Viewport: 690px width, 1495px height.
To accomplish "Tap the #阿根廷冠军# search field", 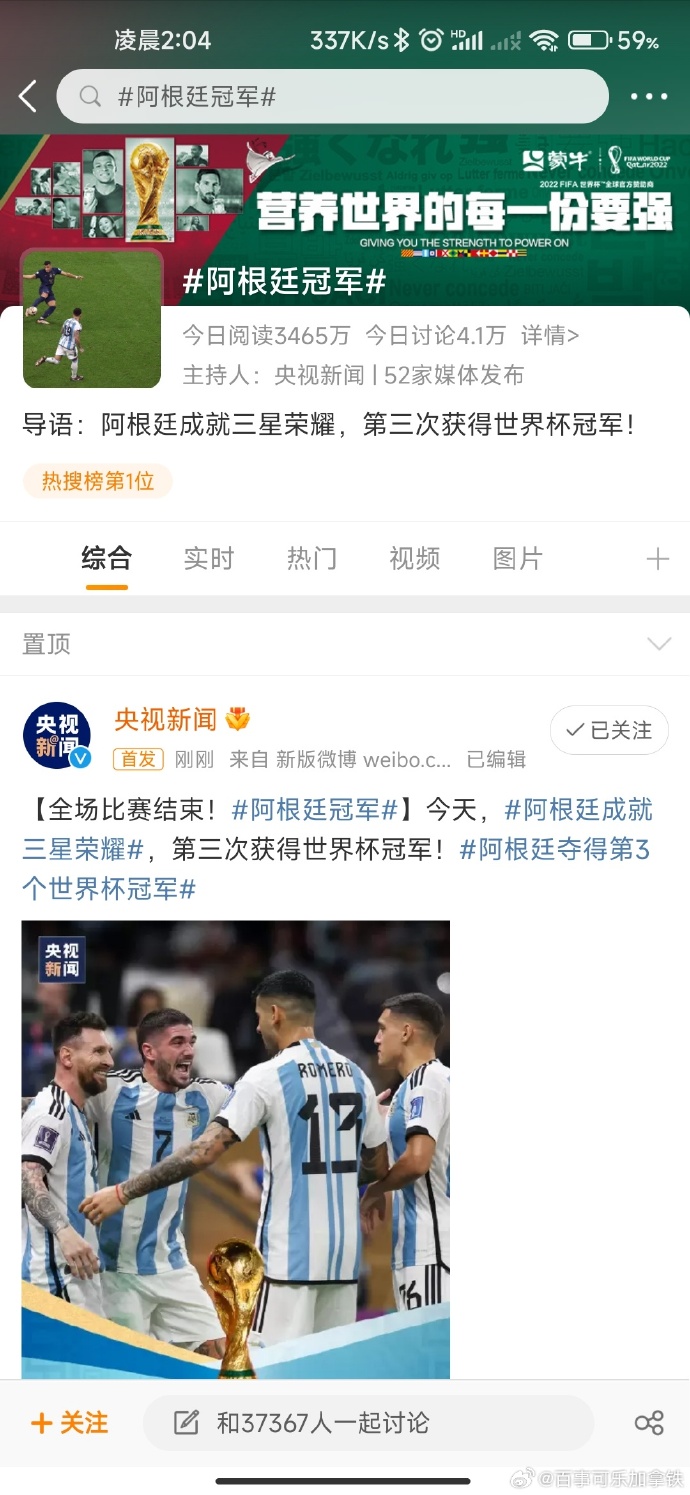I will click(332, 97).
